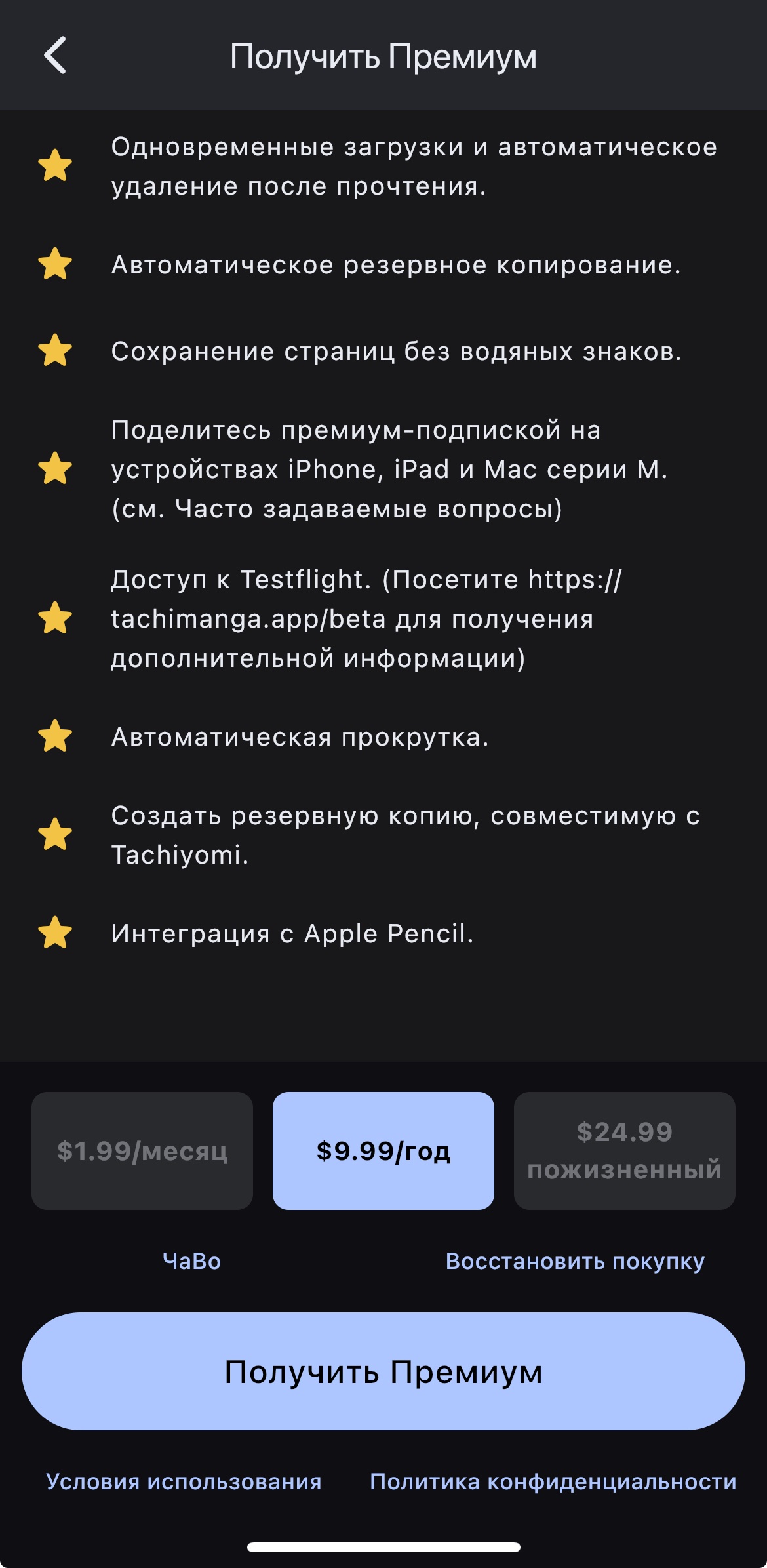Pick the $24.99 пожизненный option
This screenshot has width=767, height=1568.
point(624,1151)
